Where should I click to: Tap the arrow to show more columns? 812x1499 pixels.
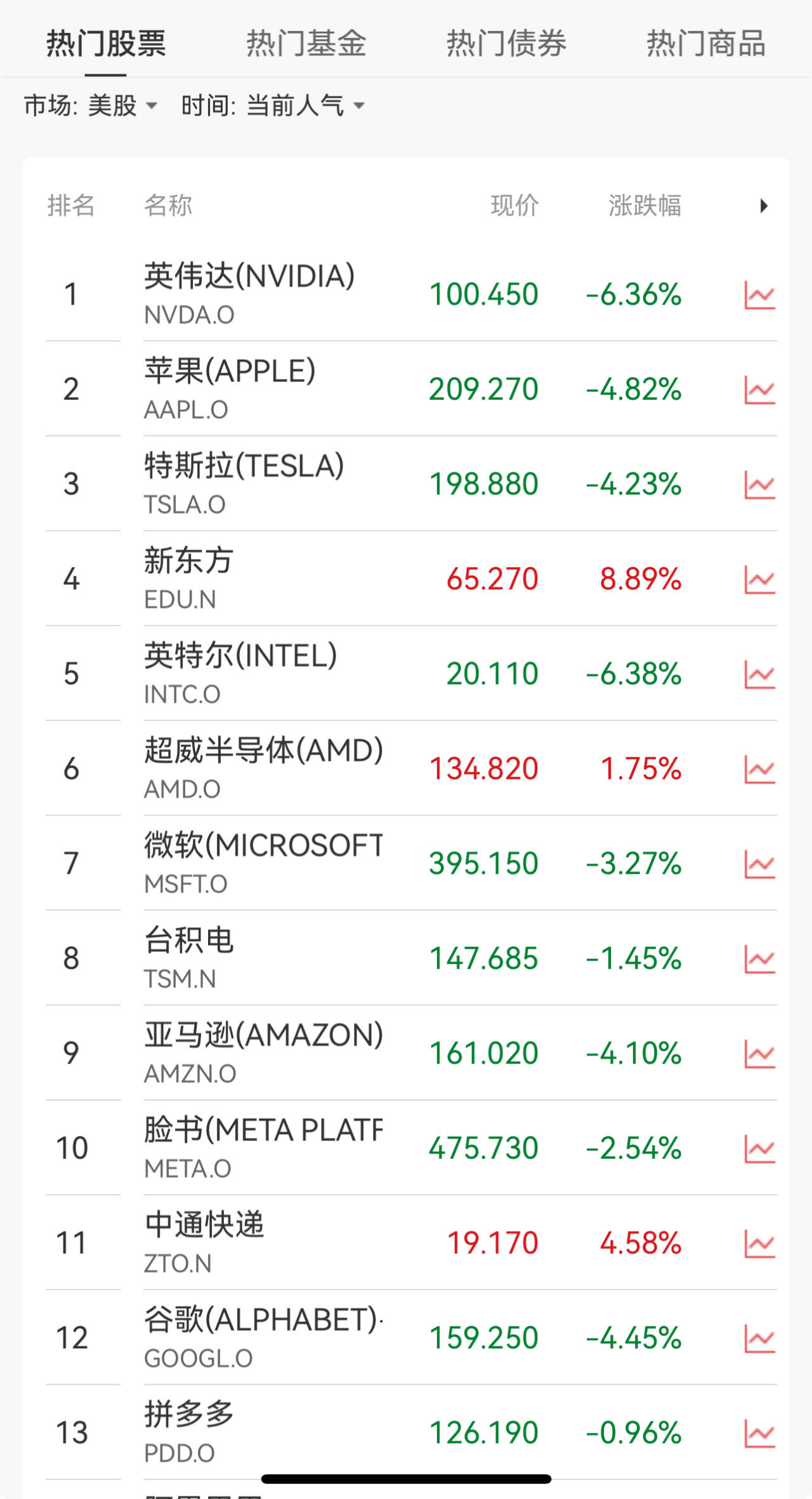pos(763,206)
